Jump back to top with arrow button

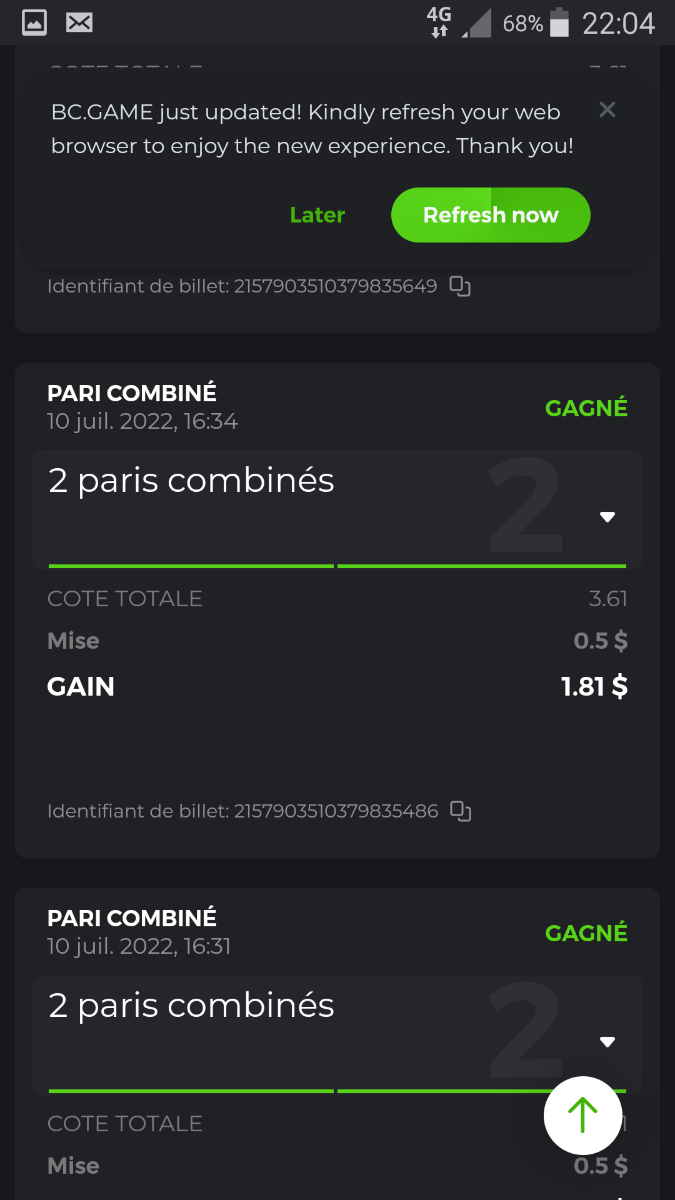(x=582, y=1114)
